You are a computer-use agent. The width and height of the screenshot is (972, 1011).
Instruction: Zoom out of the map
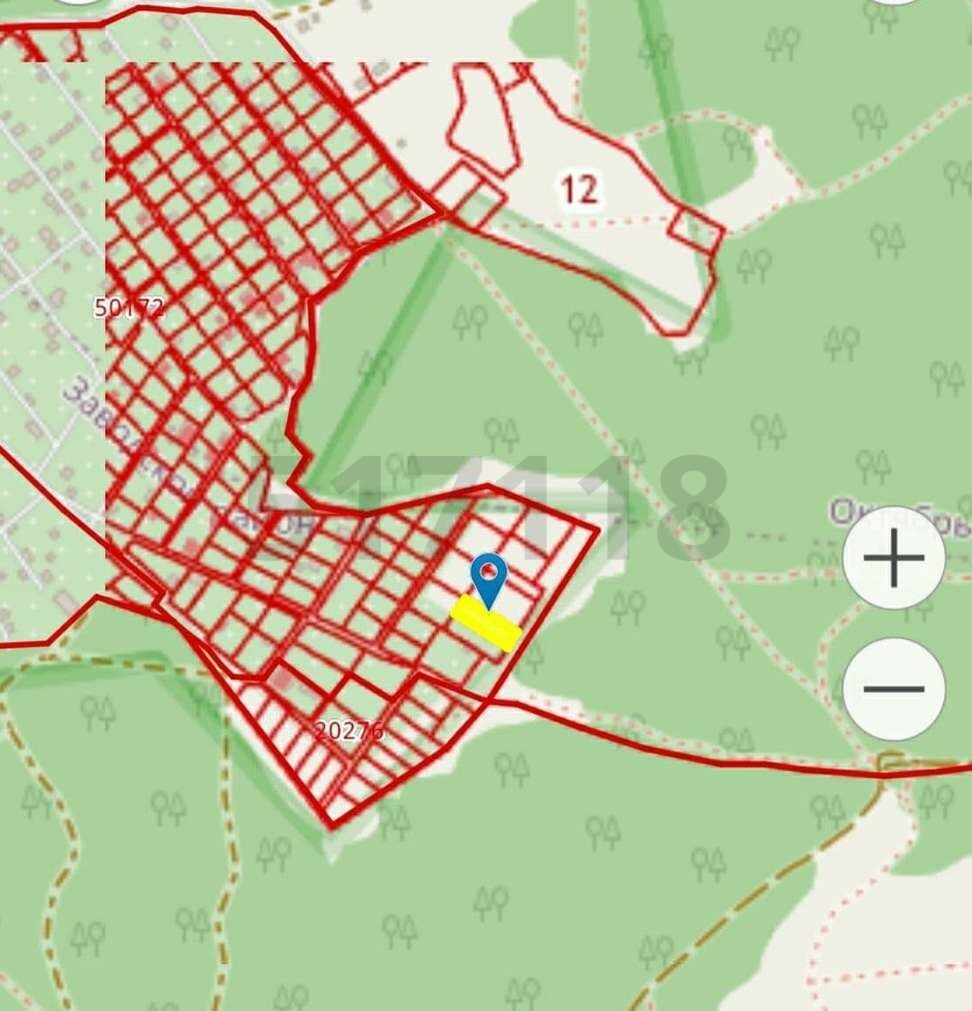tap(893, 689)
